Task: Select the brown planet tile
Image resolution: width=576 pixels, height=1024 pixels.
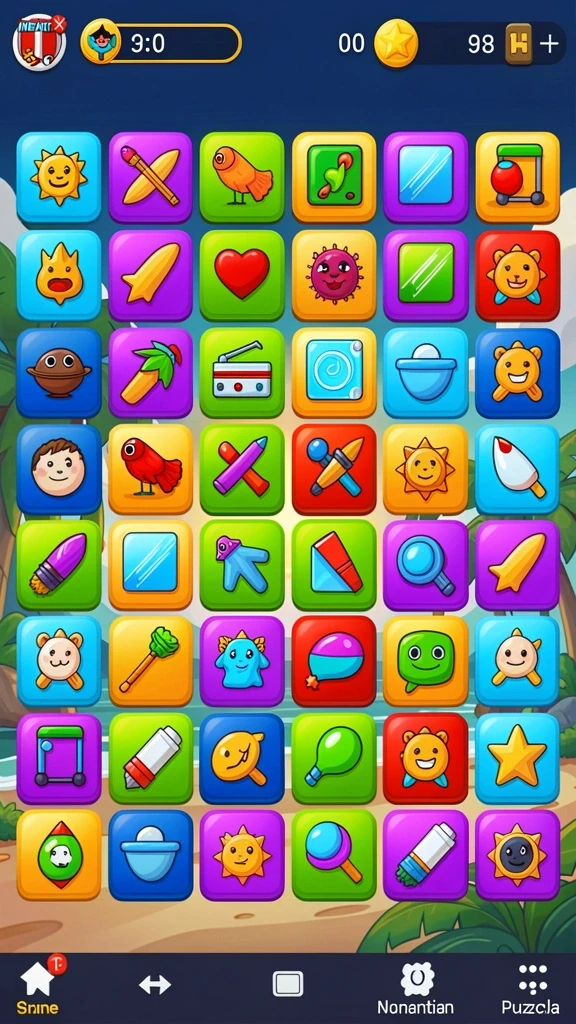Action: point(59,372)
